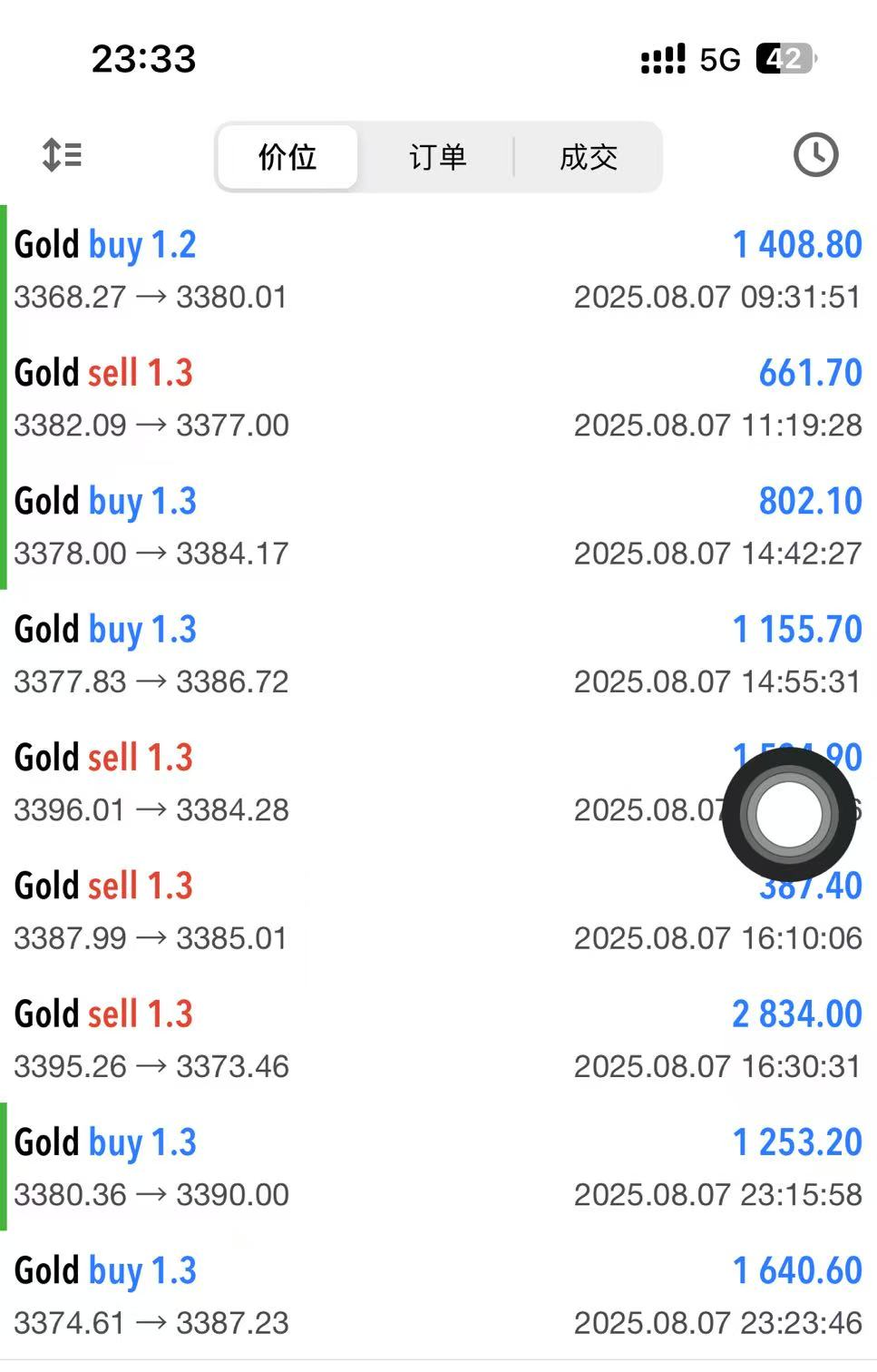Open the history period clock icon
The height and width of the screenshot is (1372, 877).
pos(815,155)
